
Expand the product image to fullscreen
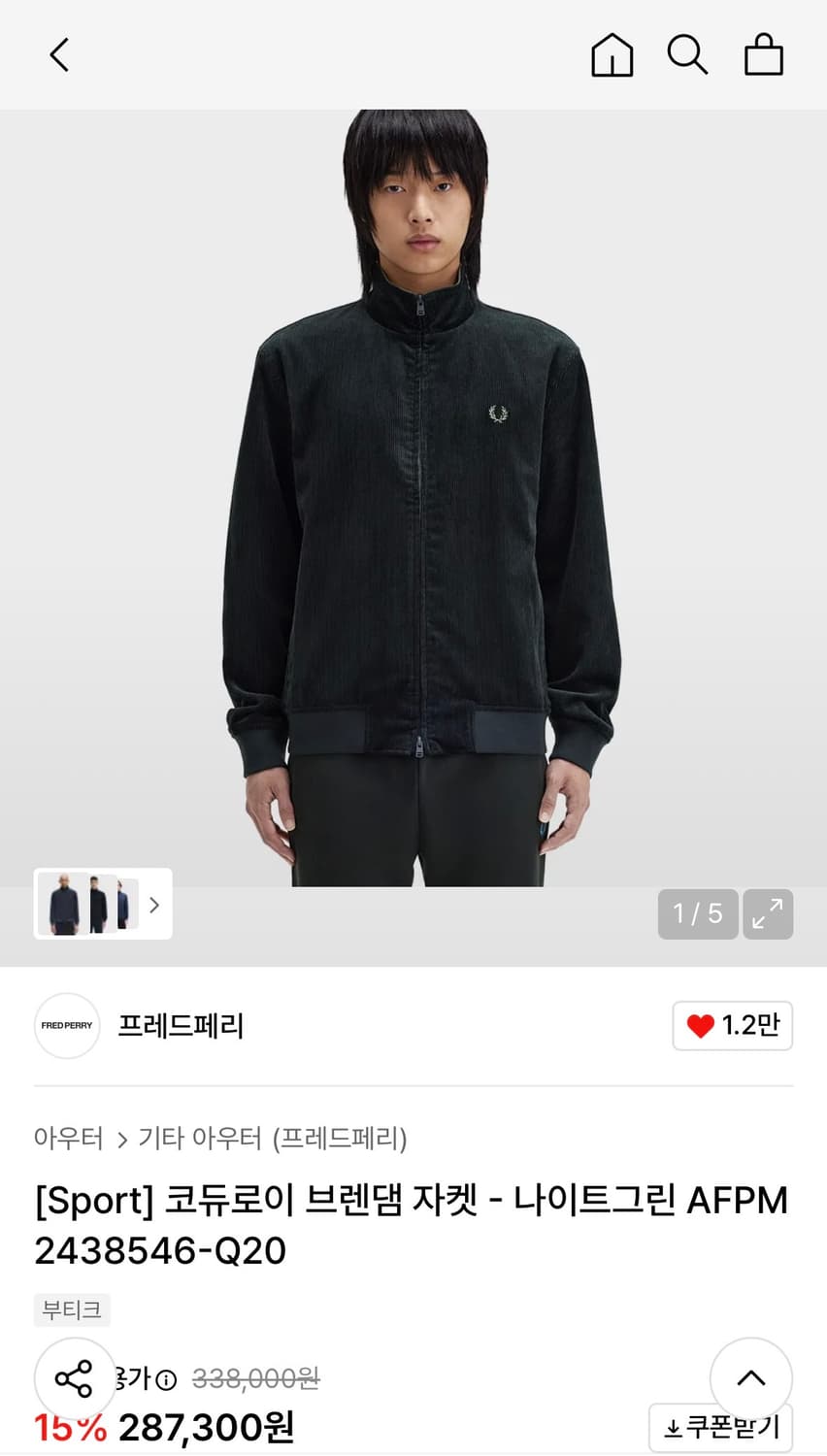click(x=768, y=913)
